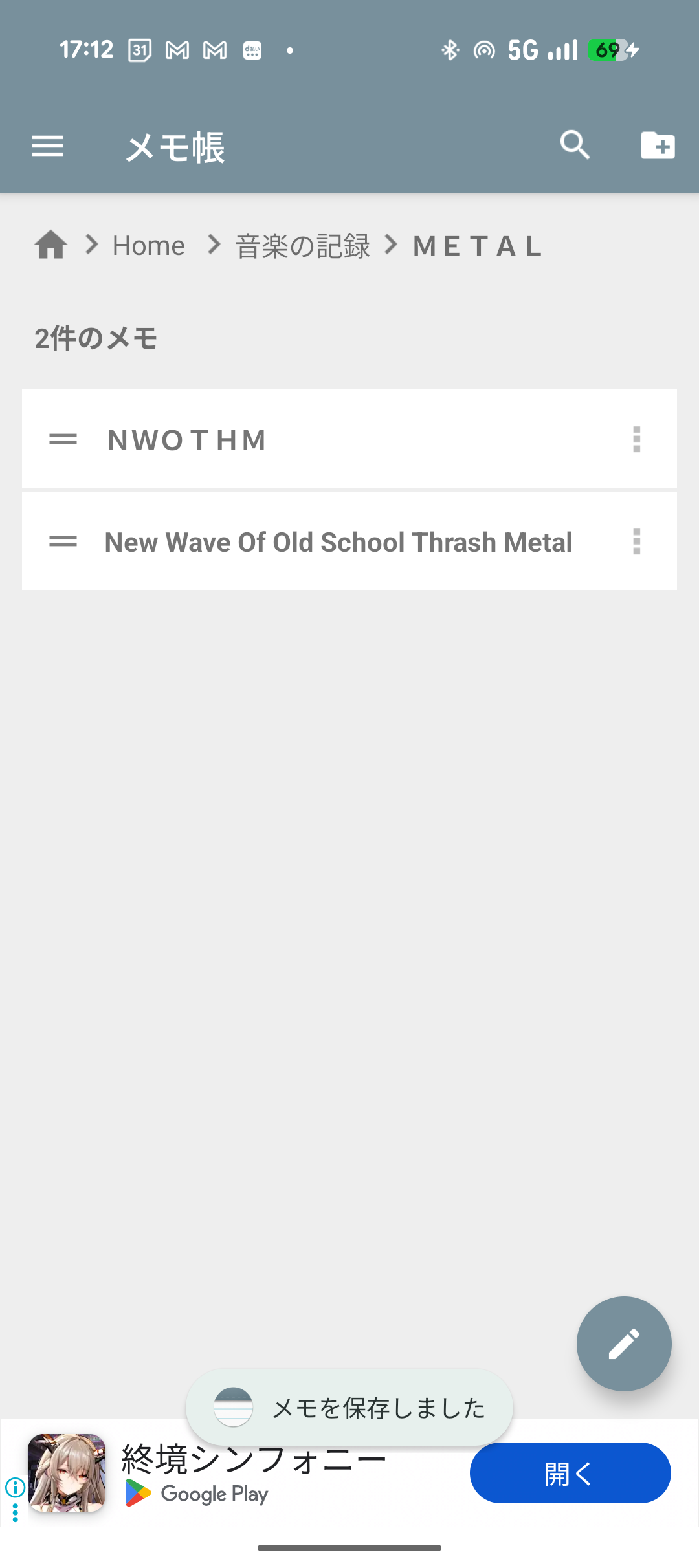Open the search icon in app bar

tap(575, 145)
